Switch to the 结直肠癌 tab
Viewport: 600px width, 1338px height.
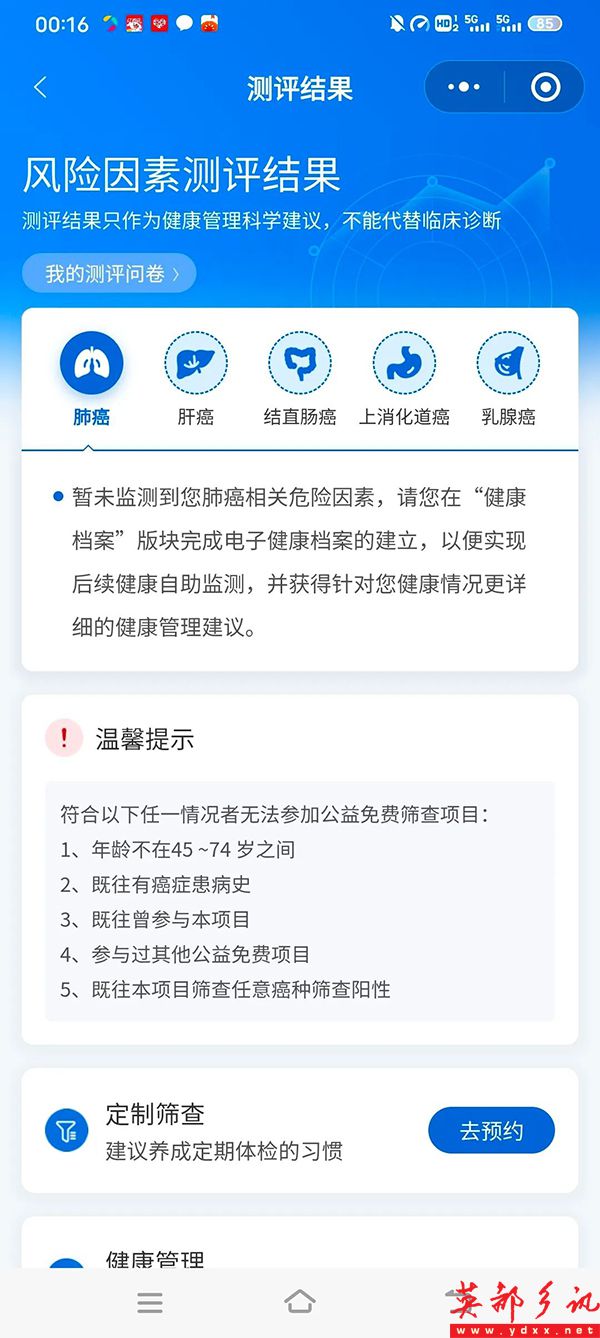(x=300, y=379)
